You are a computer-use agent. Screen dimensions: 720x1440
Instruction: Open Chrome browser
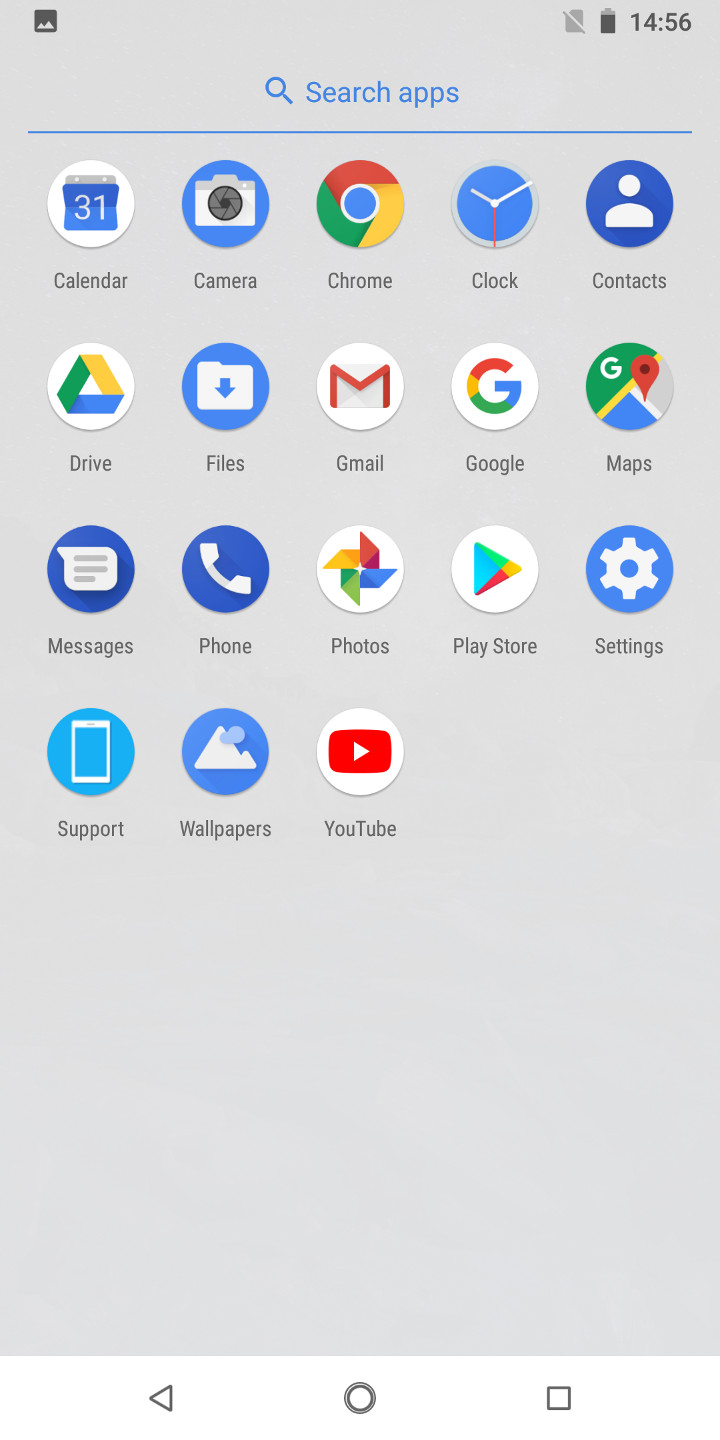[360, 204]
